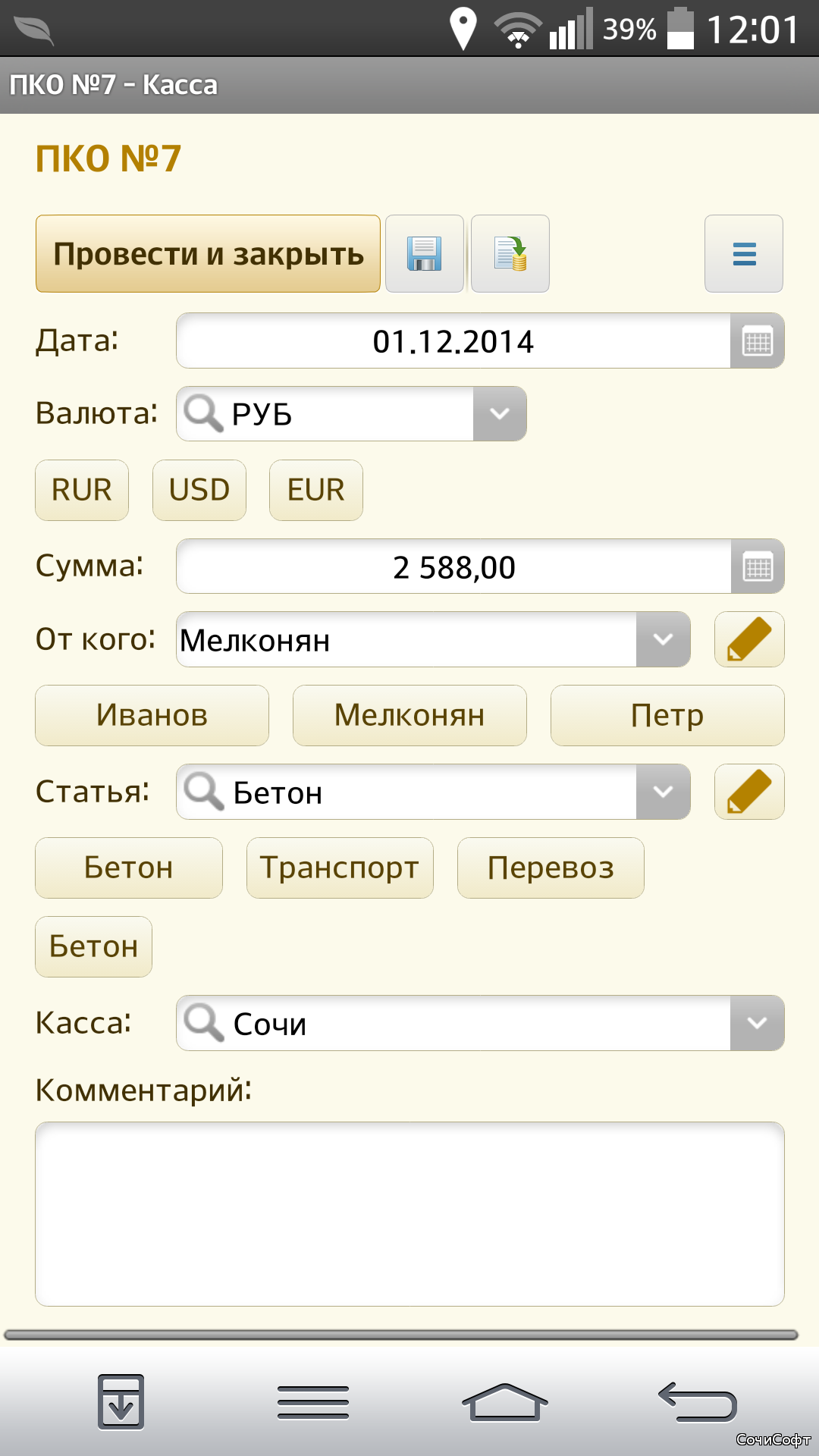This screenshot has width=819, height=1456.
Task: Tap the Сумма amount field
Action: point(453,566)
